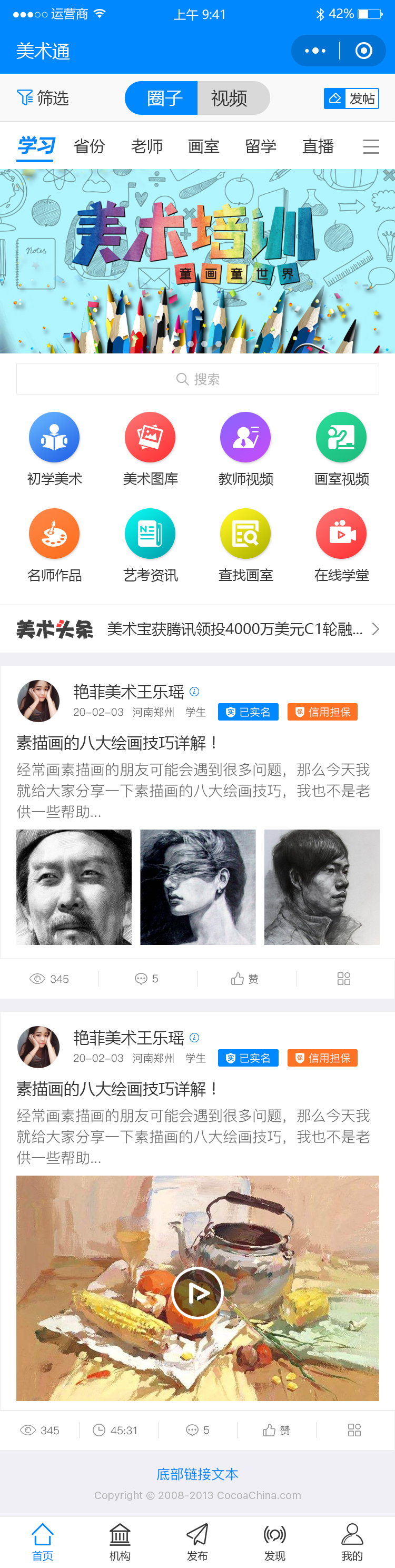
Task: Select the 直播 category tab
Action: [318, 146]
